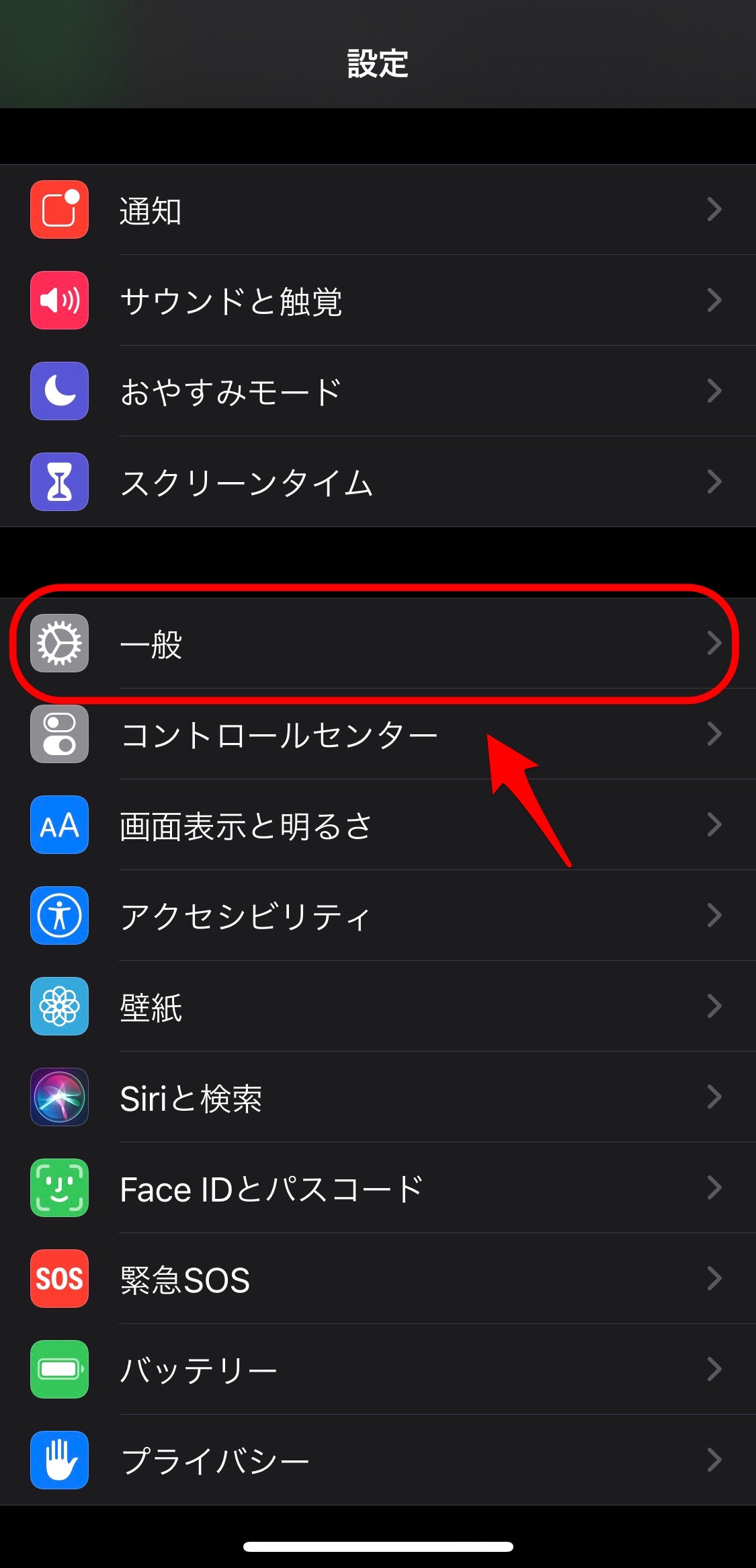
Task: Open the Face IDとパスコード settings entry
Action: point(376,1189)
